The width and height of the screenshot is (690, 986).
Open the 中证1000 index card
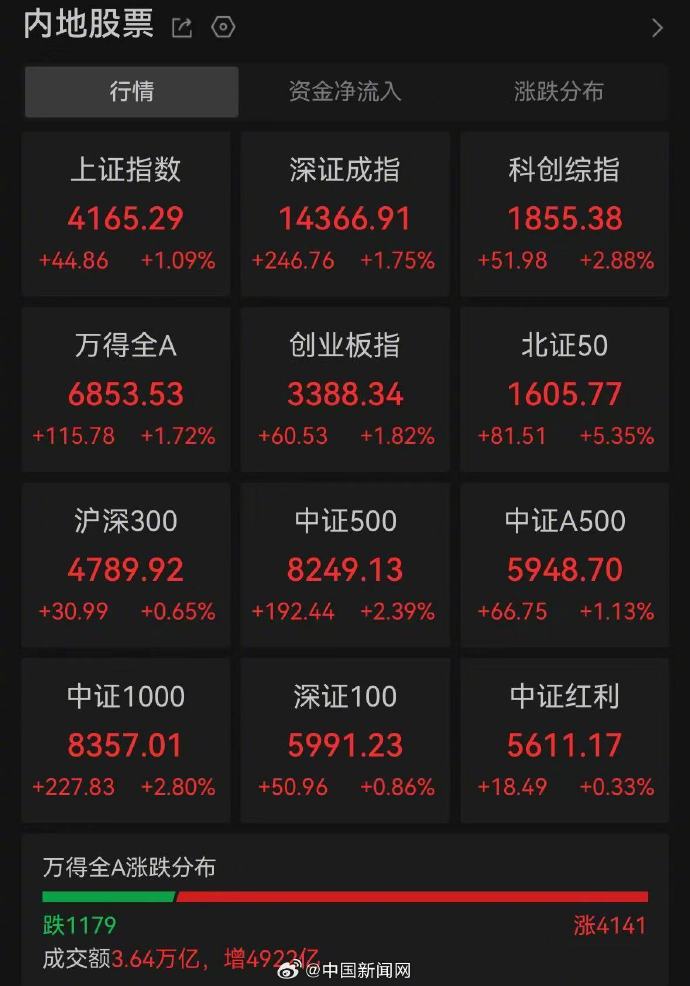126,741
